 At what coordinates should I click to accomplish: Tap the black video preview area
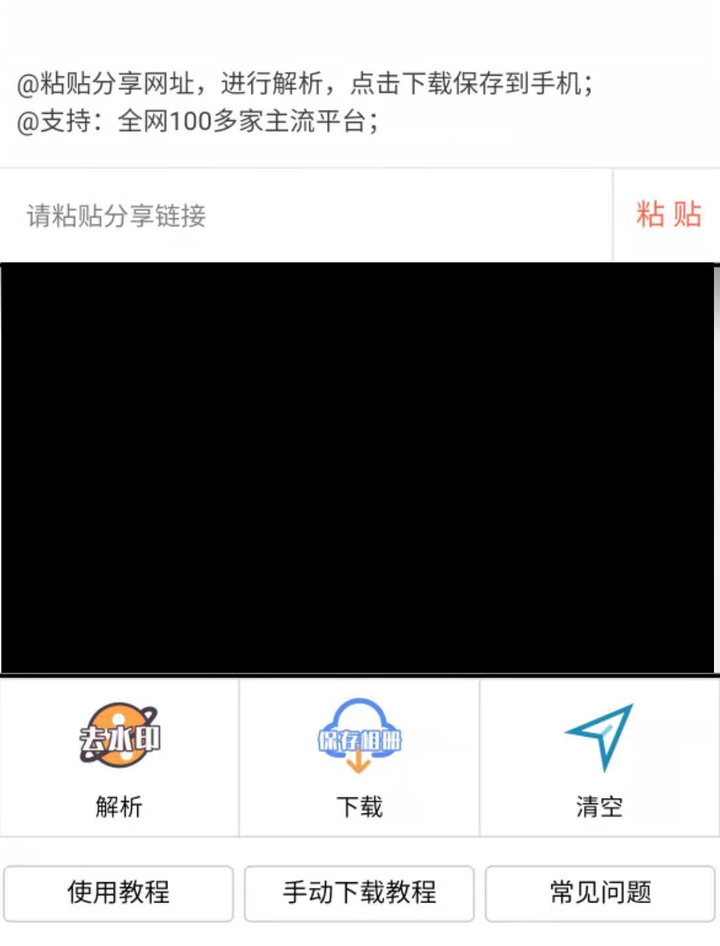tap(360, 468)
